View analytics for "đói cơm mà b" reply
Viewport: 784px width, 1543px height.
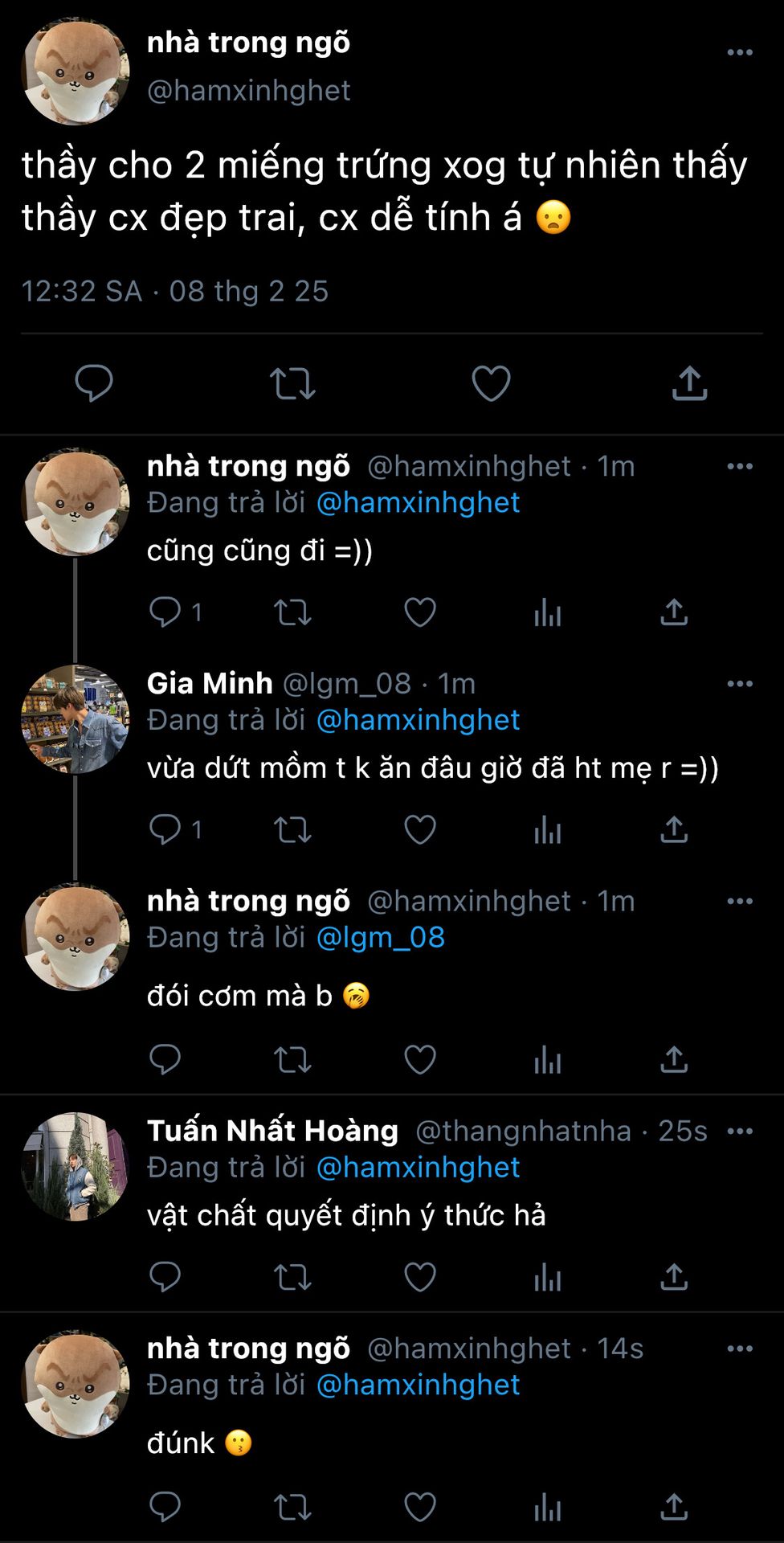(547, 1060)
